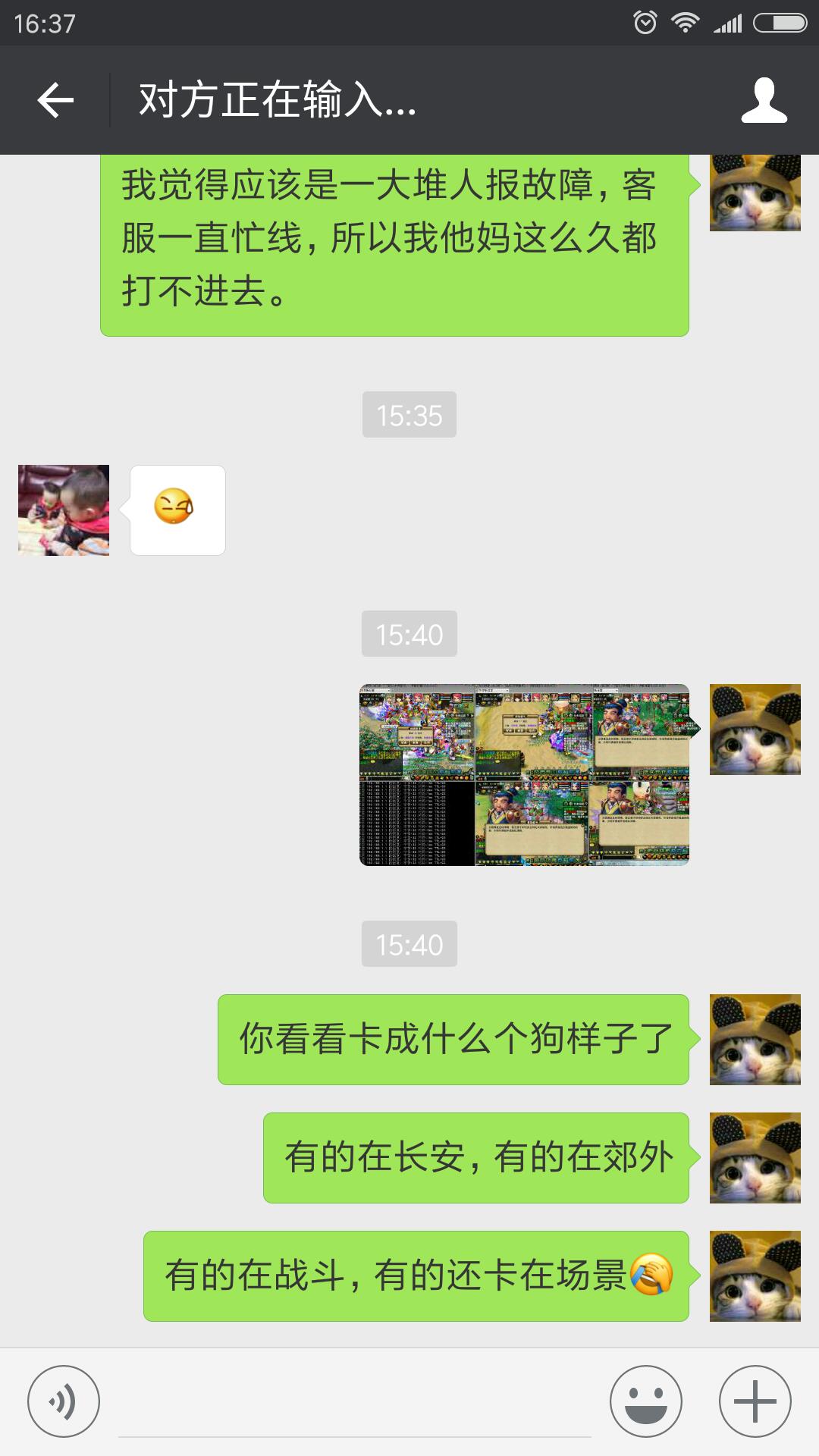Open the baby-photo contact's avatar profile
Viewport: 819px width, 1456px height.
click(x=64, y=510)
